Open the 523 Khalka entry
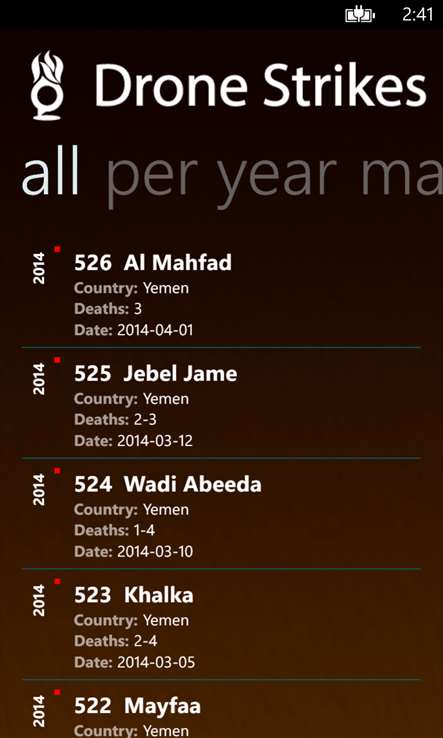The image size is (443, 738). click(x=221, y=625)
